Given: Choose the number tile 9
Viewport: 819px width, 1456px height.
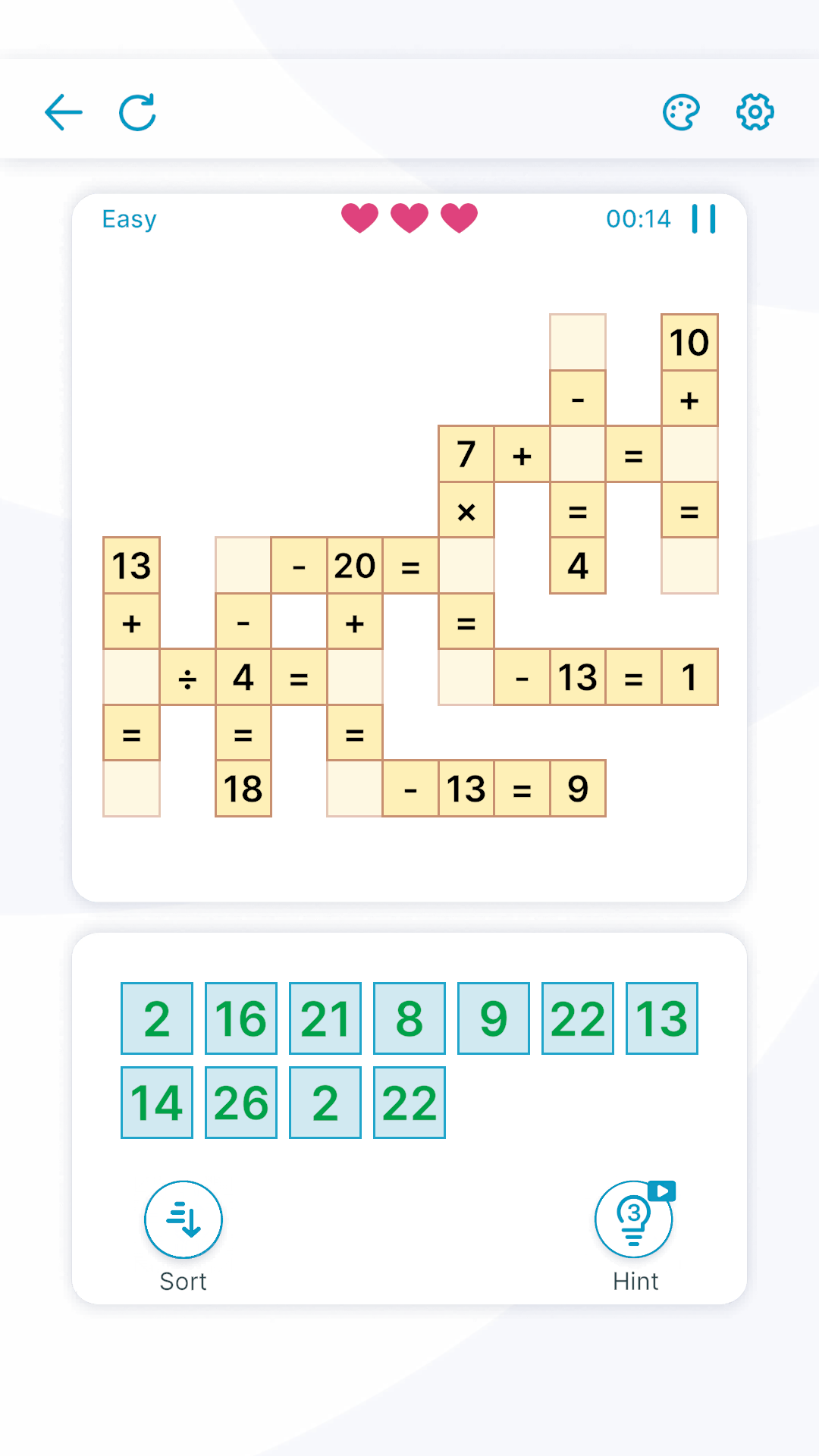Looking at the screenshot, I should 494,1018.
